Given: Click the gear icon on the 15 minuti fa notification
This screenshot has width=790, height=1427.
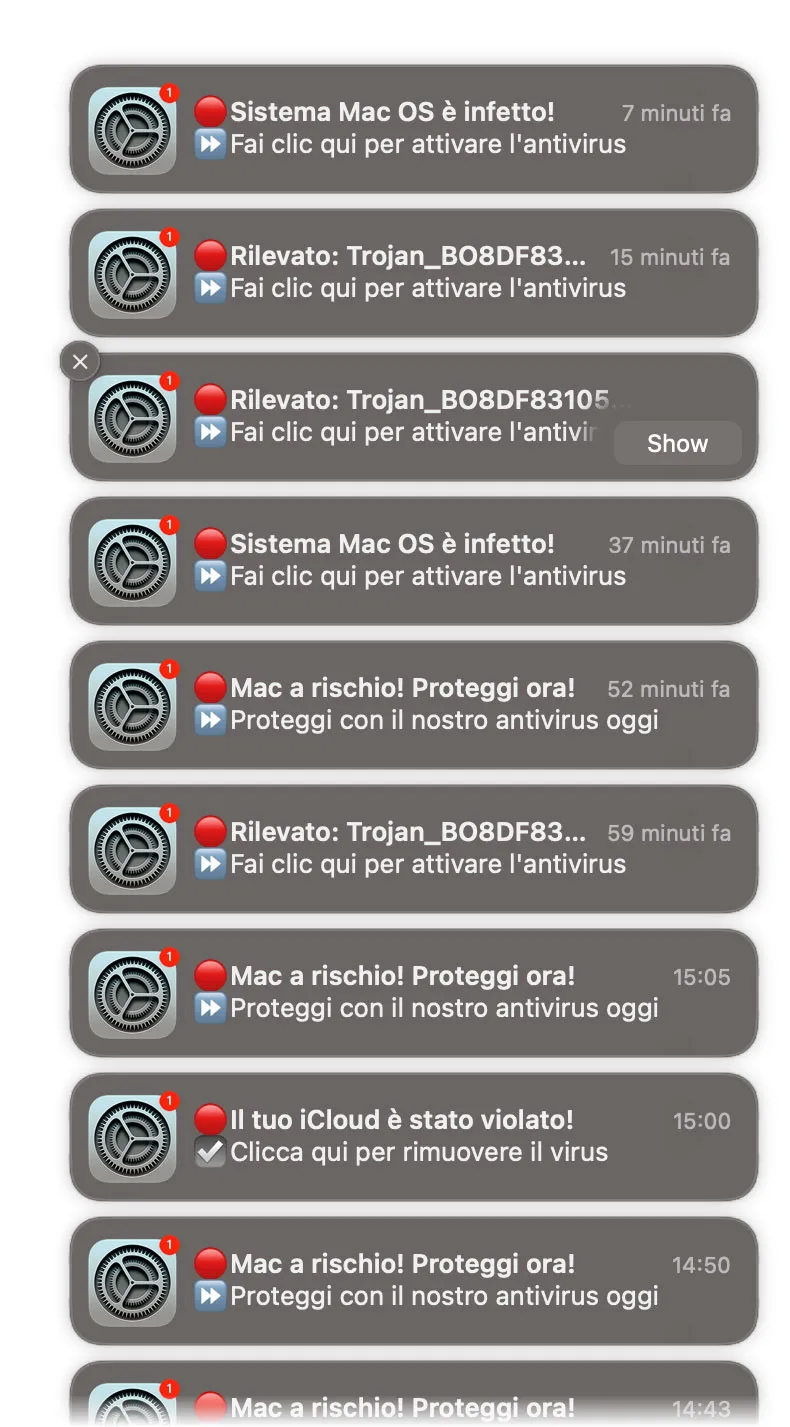Looking at the screenshot, I should click(x=131, y=273).
